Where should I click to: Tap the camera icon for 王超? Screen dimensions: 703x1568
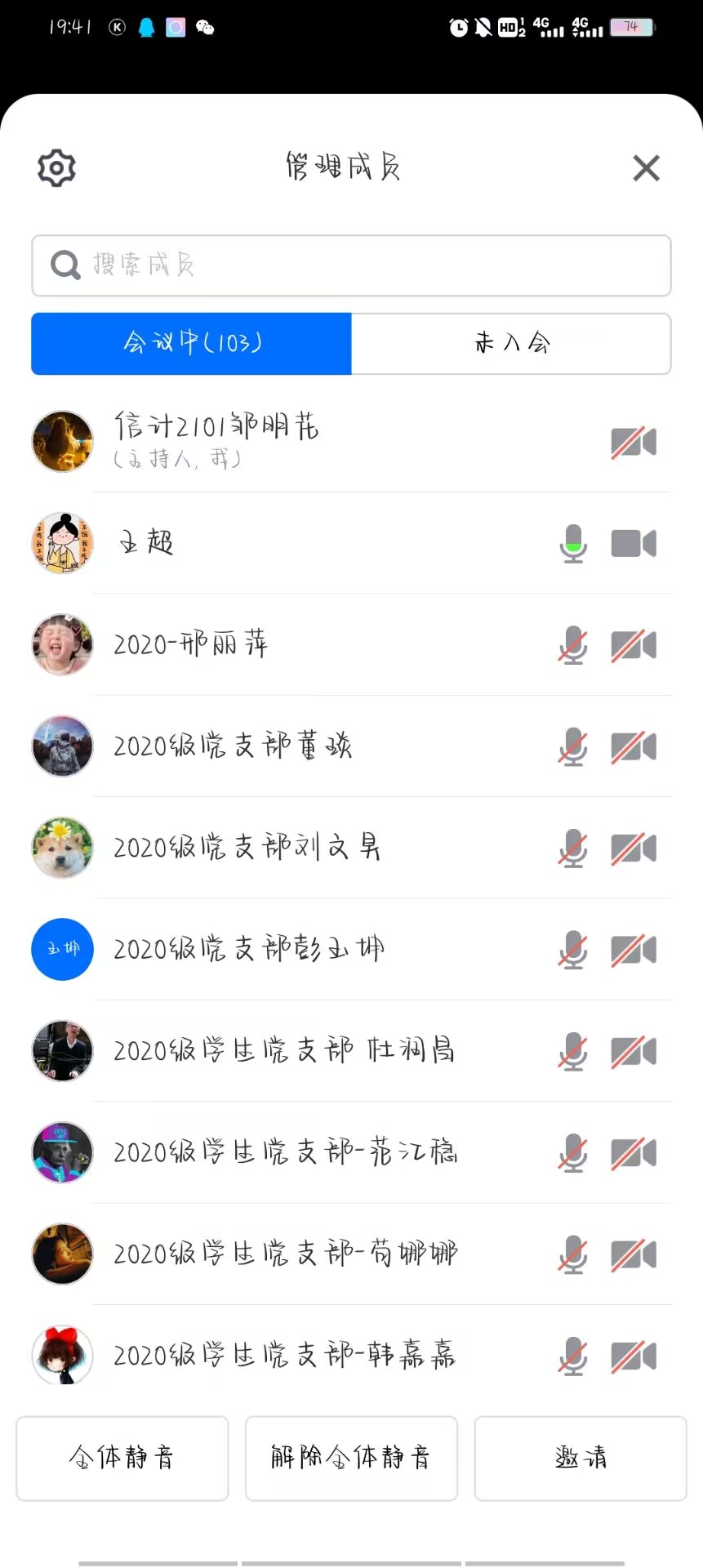pyautogui.click(x=634, y=543)
